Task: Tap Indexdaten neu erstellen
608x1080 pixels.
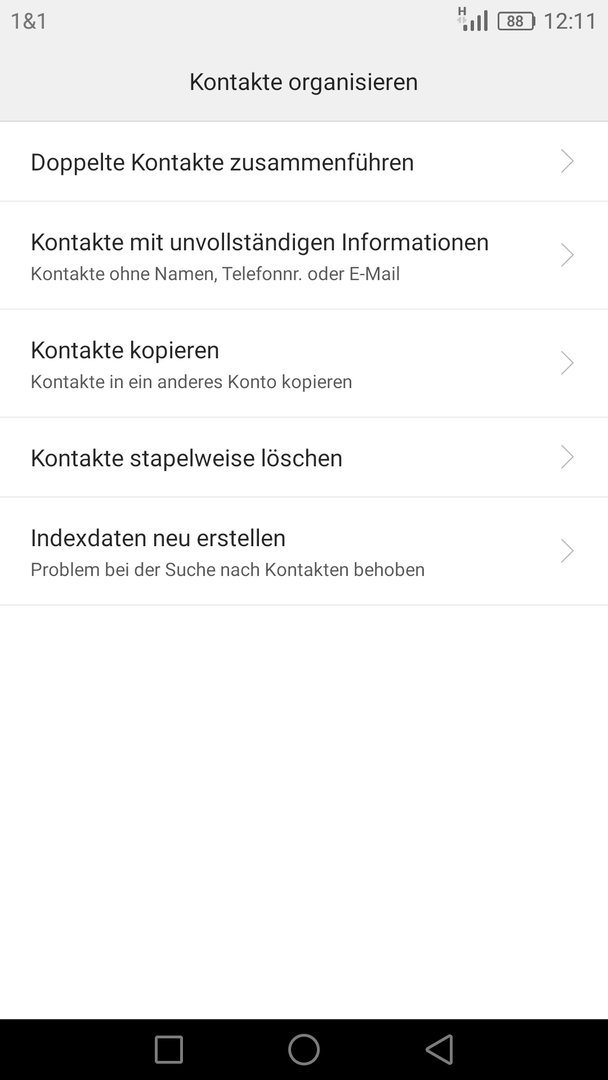Action: click(x=304, y=551)
